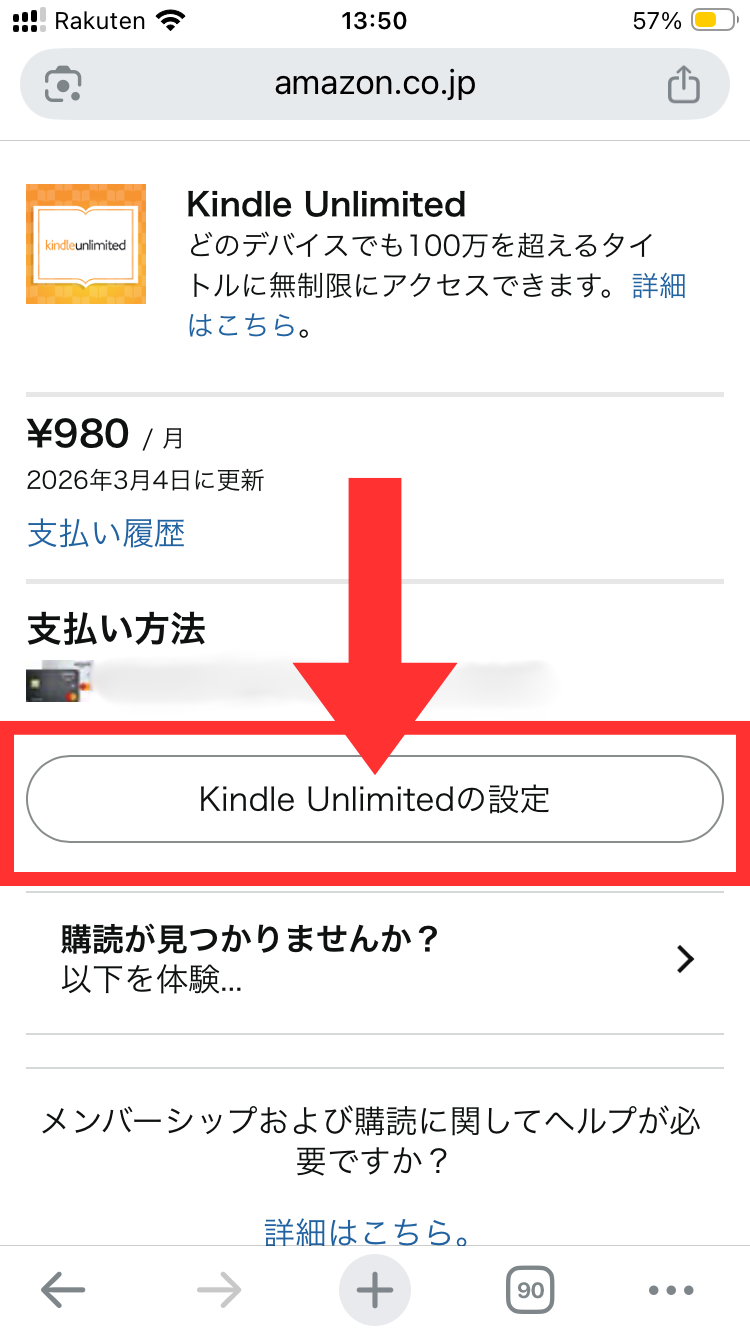Open the 支払い履歴 link
Image resolution: width=750 pixels, height=1334 pixels.
106,533
